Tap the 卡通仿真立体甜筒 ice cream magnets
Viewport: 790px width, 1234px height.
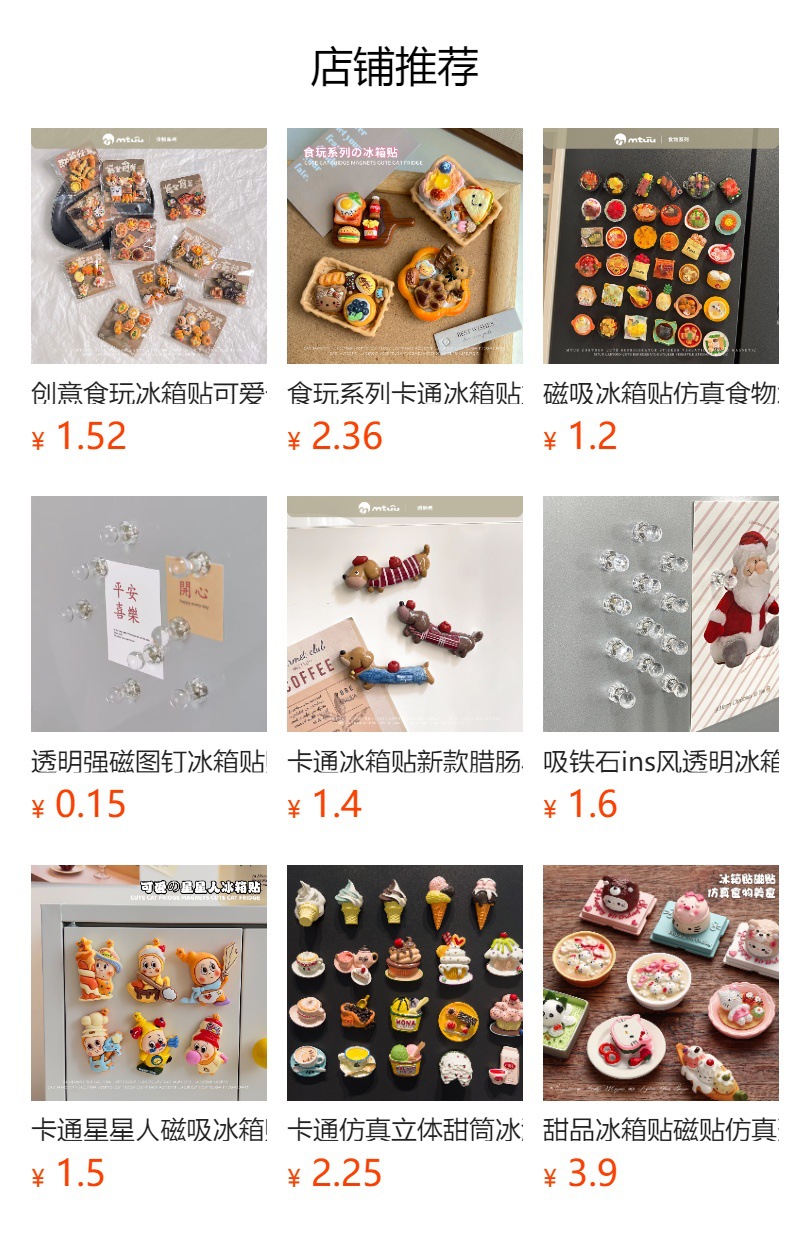404,982
